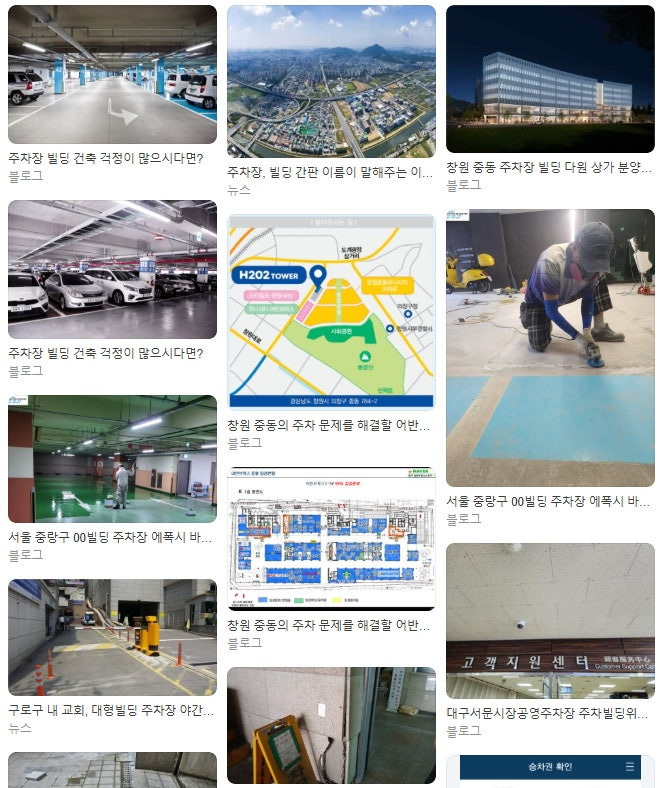Open the 구로구 내 교회 parking entrance news
661x788 pixels.
(x=112, y=637)
